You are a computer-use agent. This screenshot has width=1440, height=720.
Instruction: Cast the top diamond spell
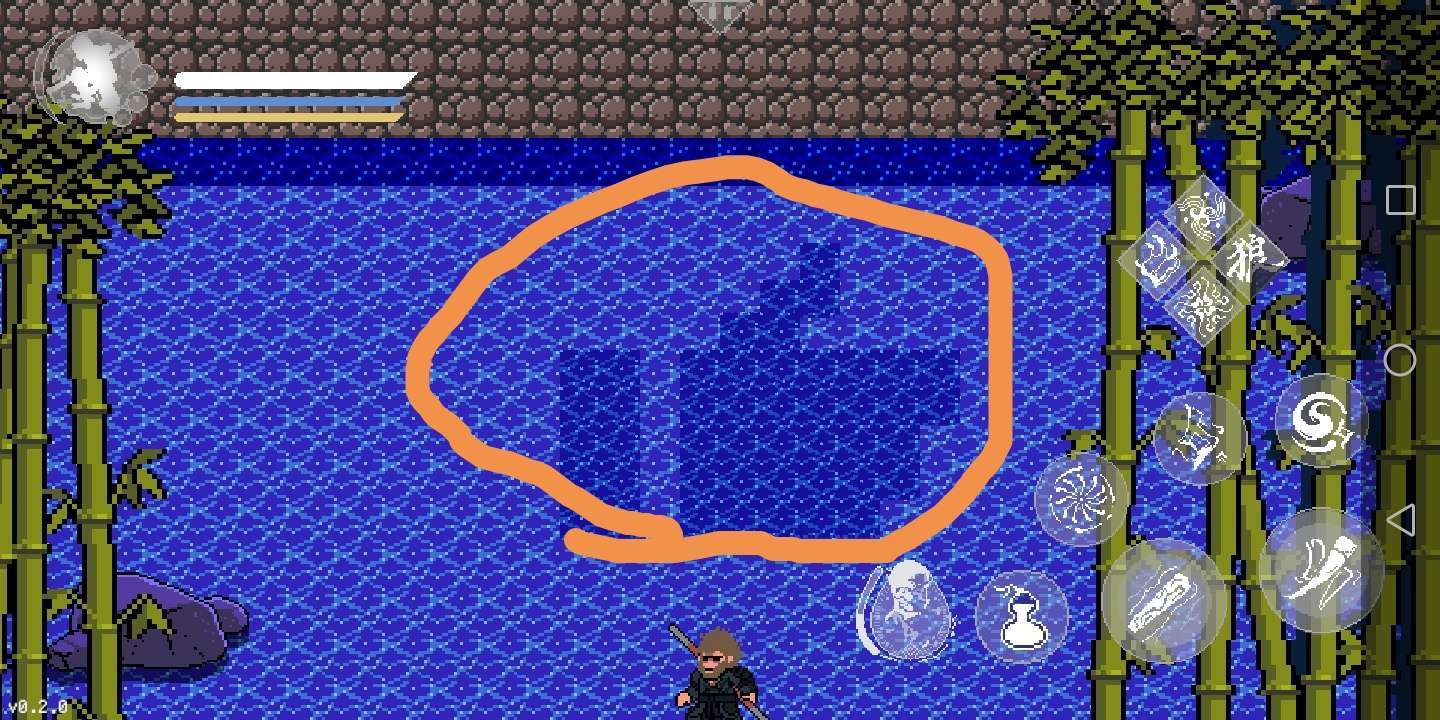coord(1205,212)
